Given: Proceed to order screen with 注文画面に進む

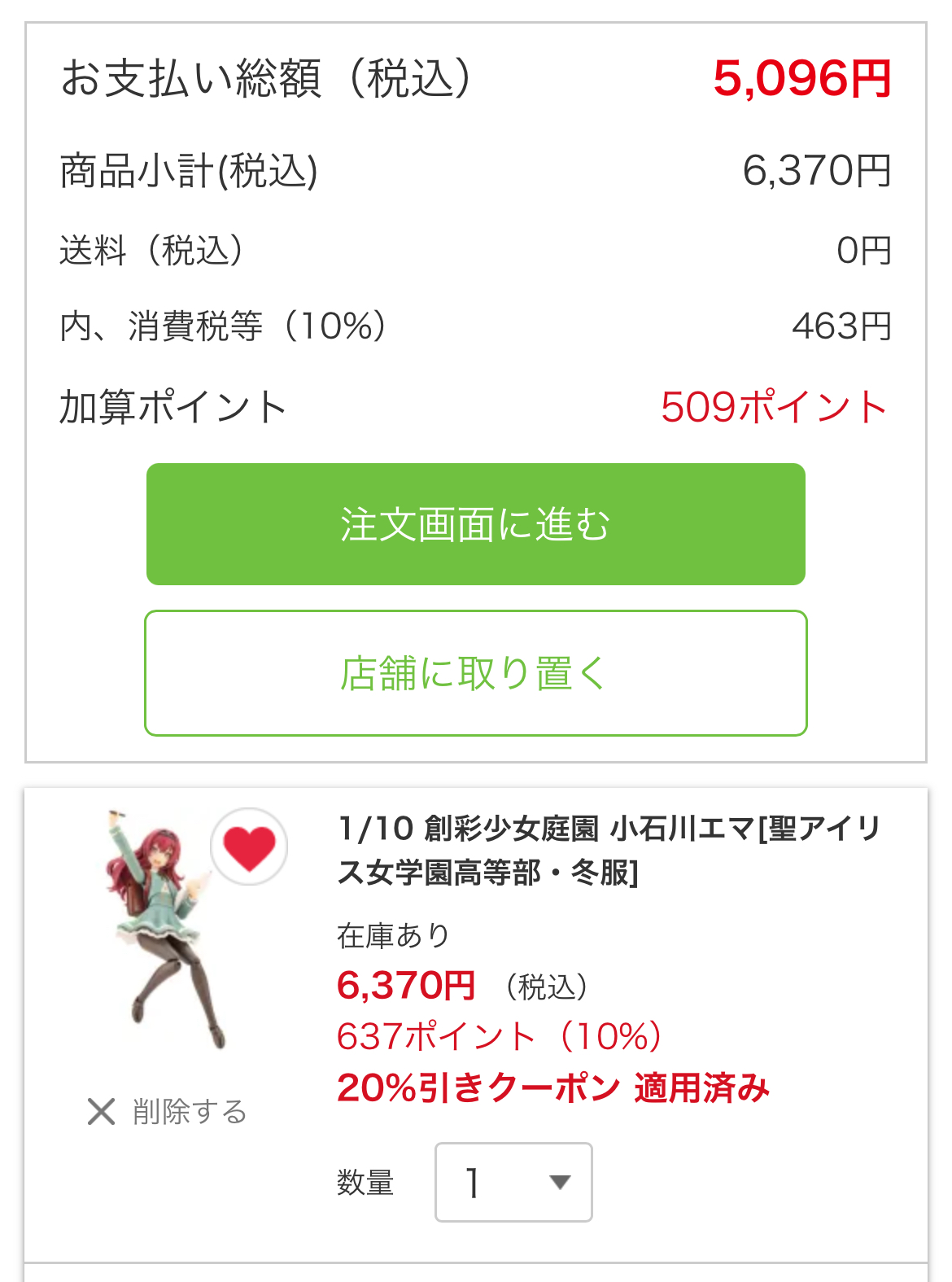Looking at the screenshot, I should click(475, 524).
